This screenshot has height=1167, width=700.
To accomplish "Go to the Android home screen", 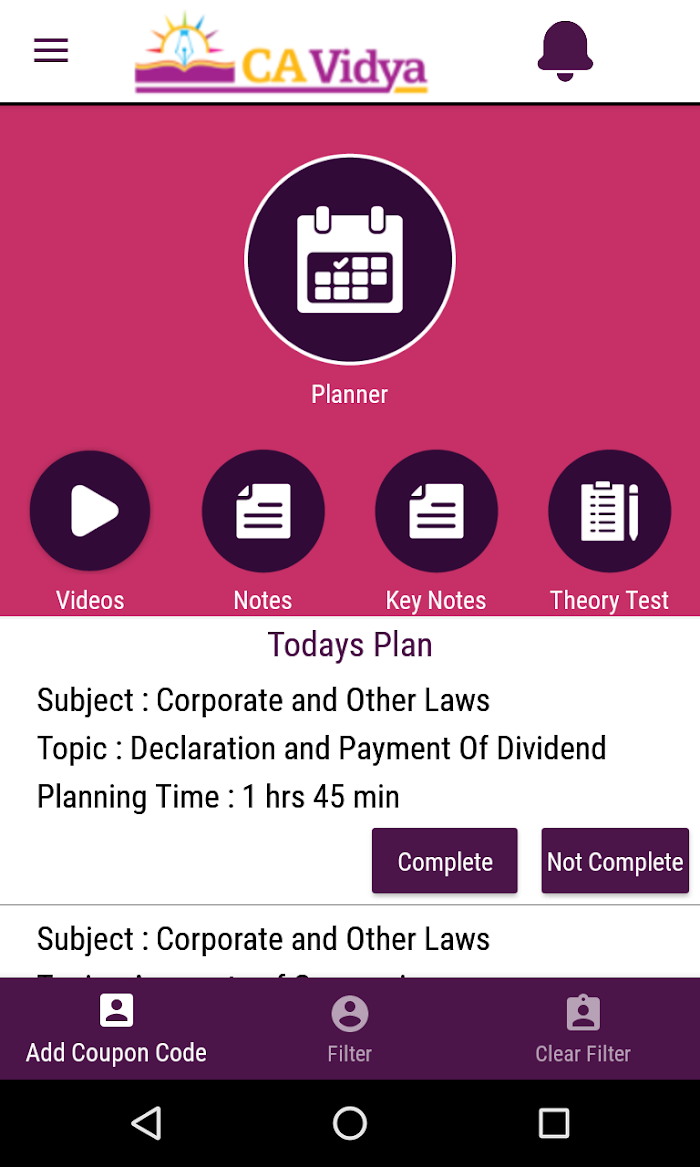I will pyautogui.click(x=350, y=1122).
